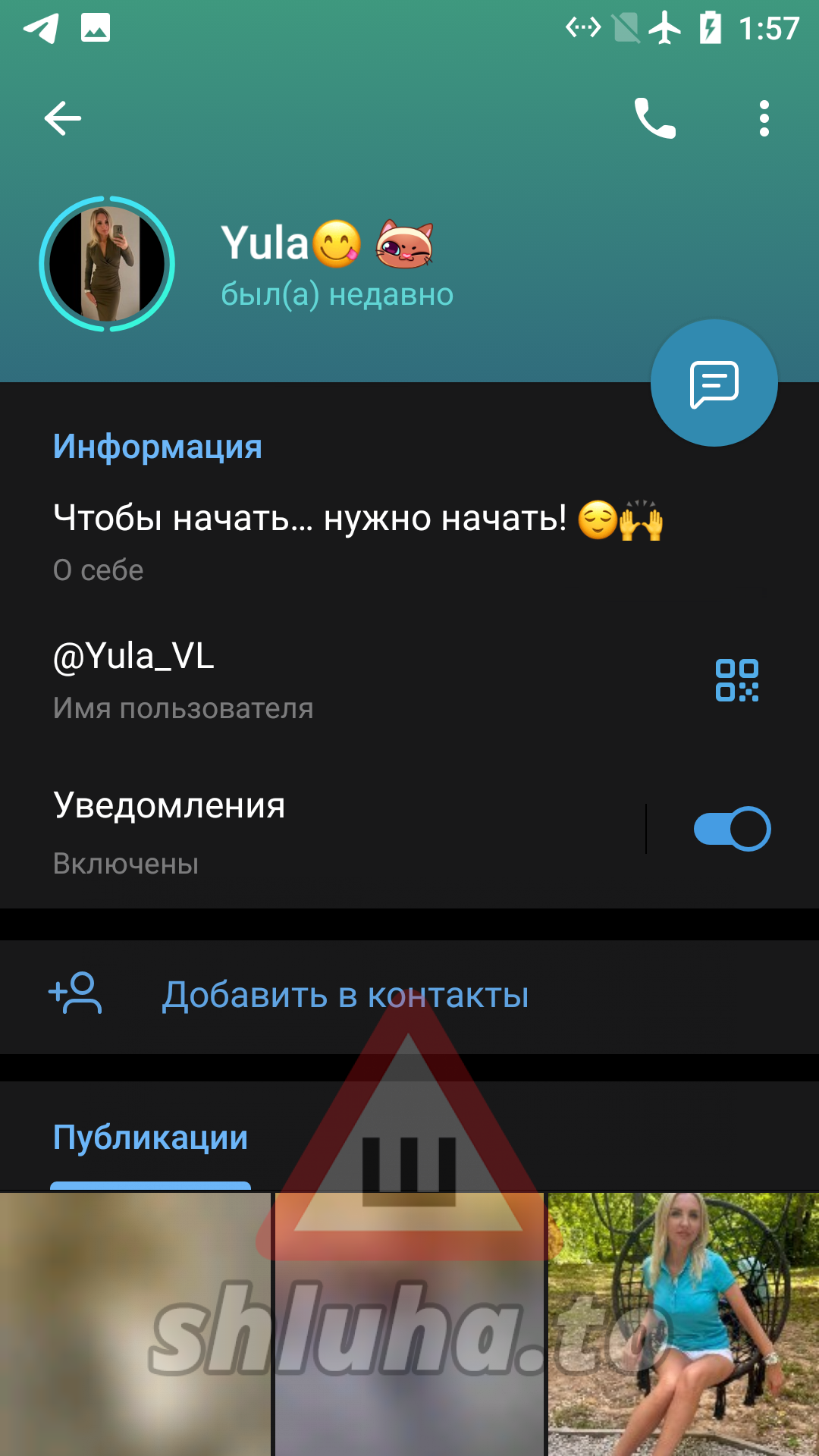
Task: Show the QR code for @Yula_VL
Action: click(736, 680)
